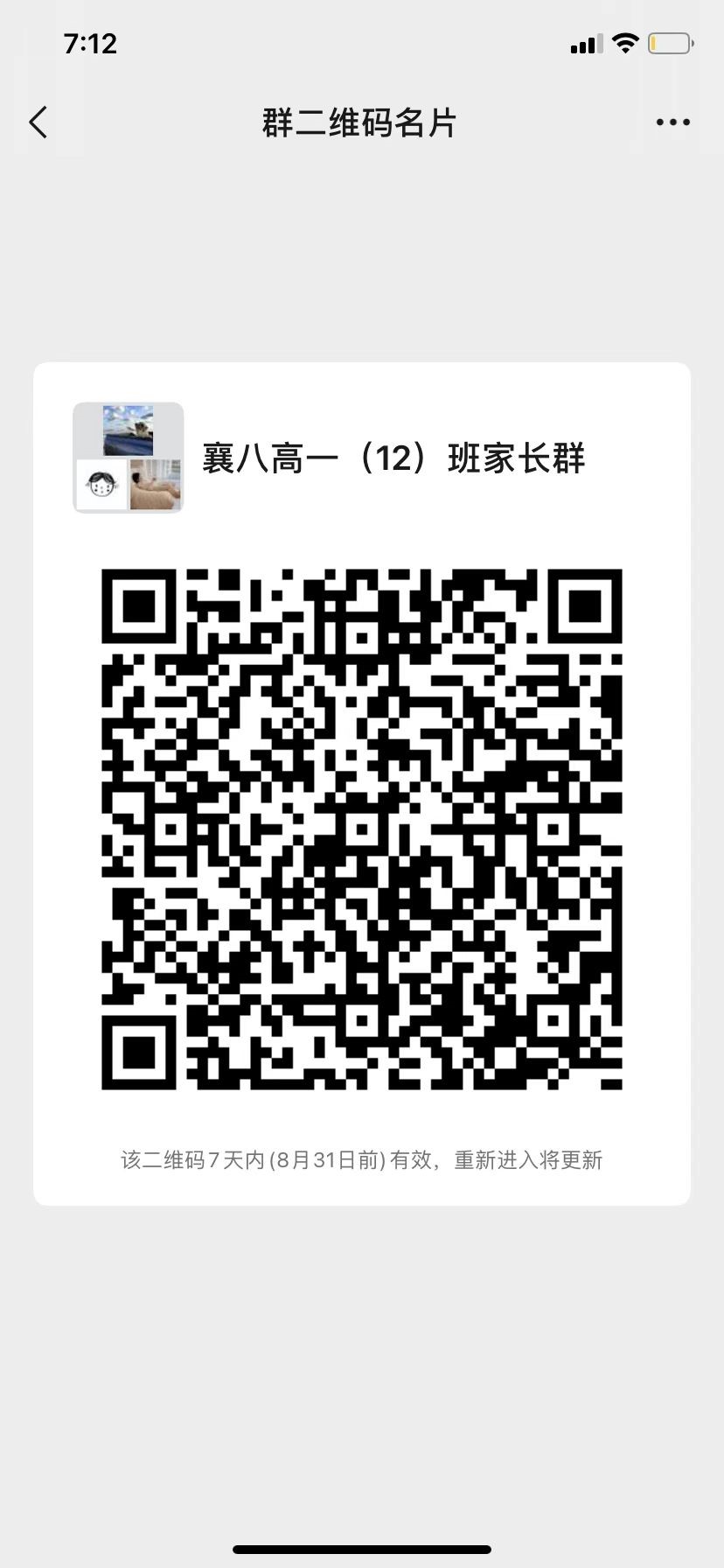
Task: Go back using the top-left arrow
Action: pyautogui.click(x=38, y=122)
